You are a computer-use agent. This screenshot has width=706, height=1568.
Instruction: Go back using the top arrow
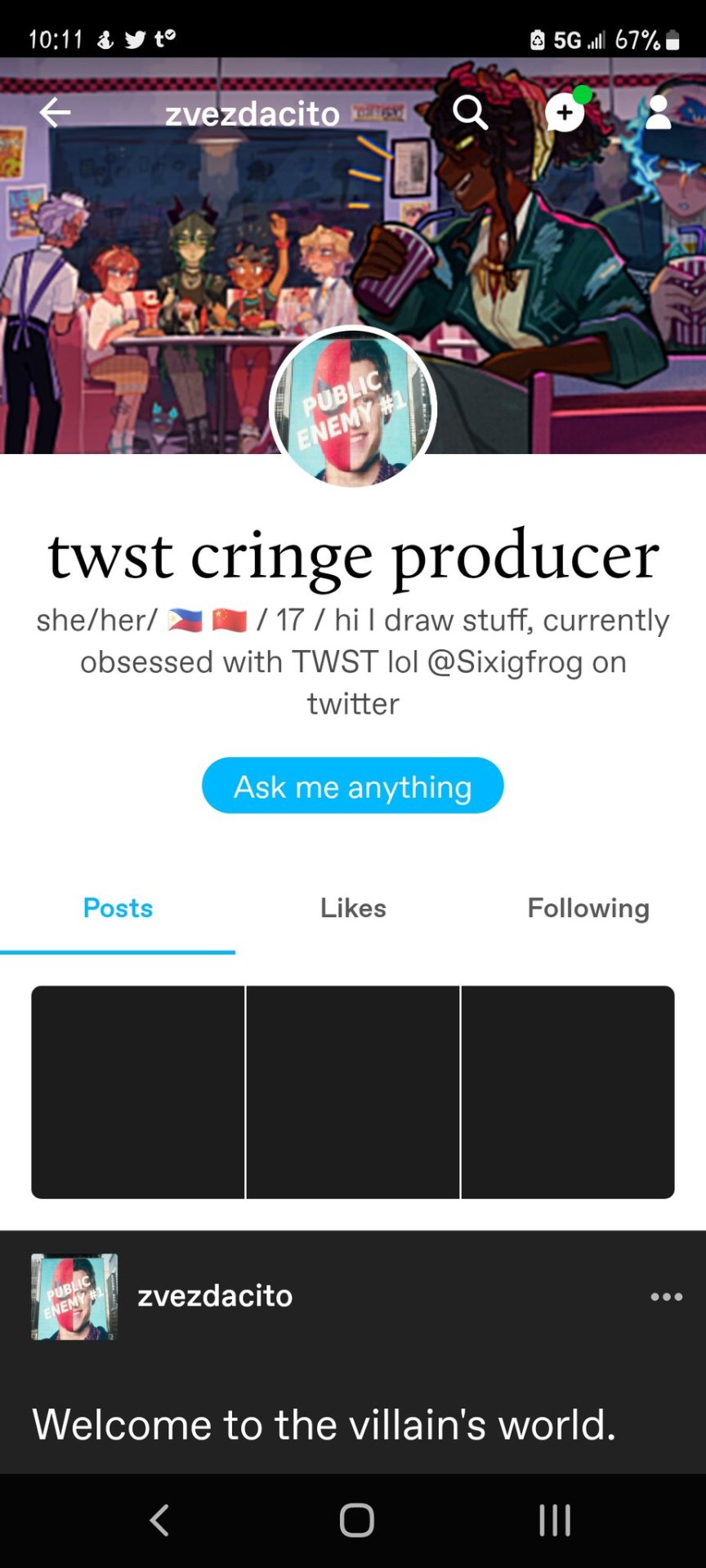click(x=55, y=113)
